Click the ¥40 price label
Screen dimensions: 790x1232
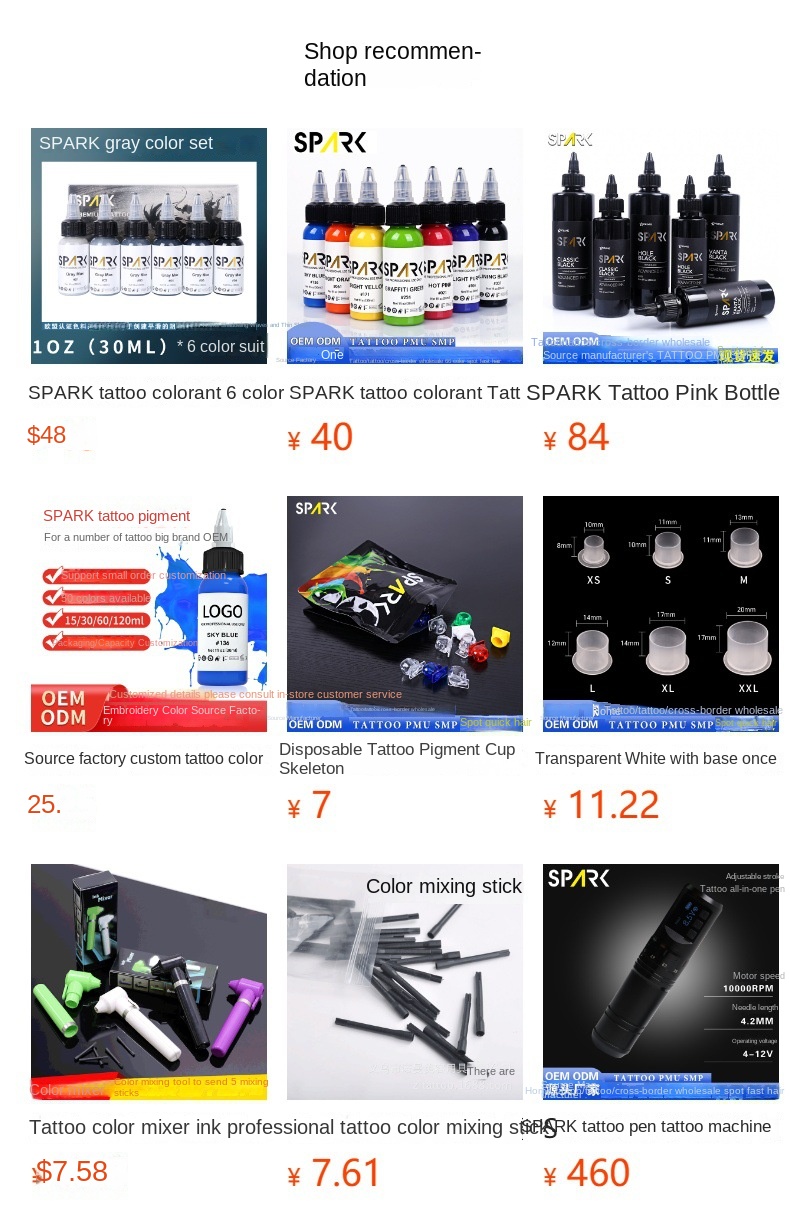(320, 437)
